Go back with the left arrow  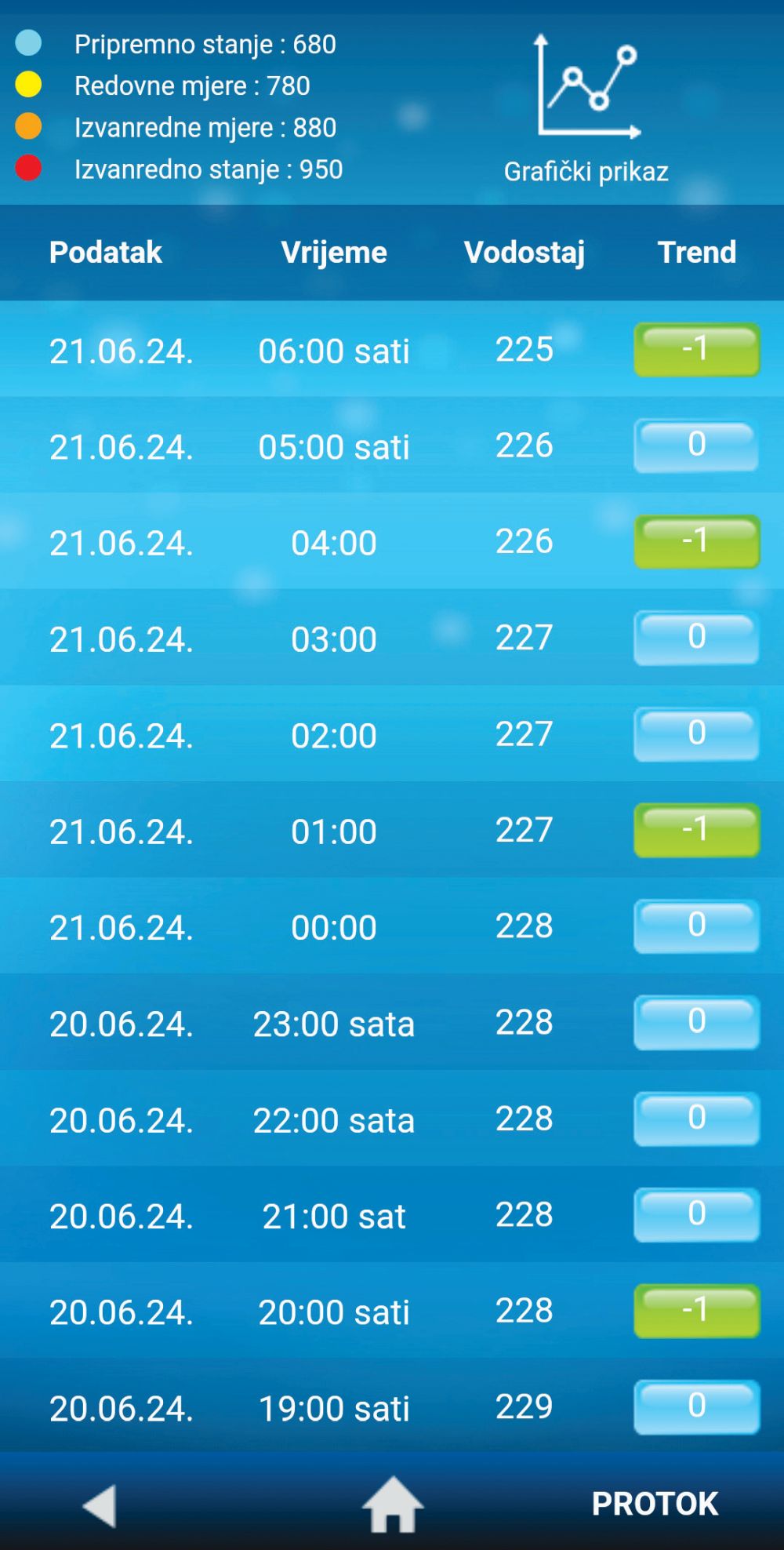tap(100, 1505)
